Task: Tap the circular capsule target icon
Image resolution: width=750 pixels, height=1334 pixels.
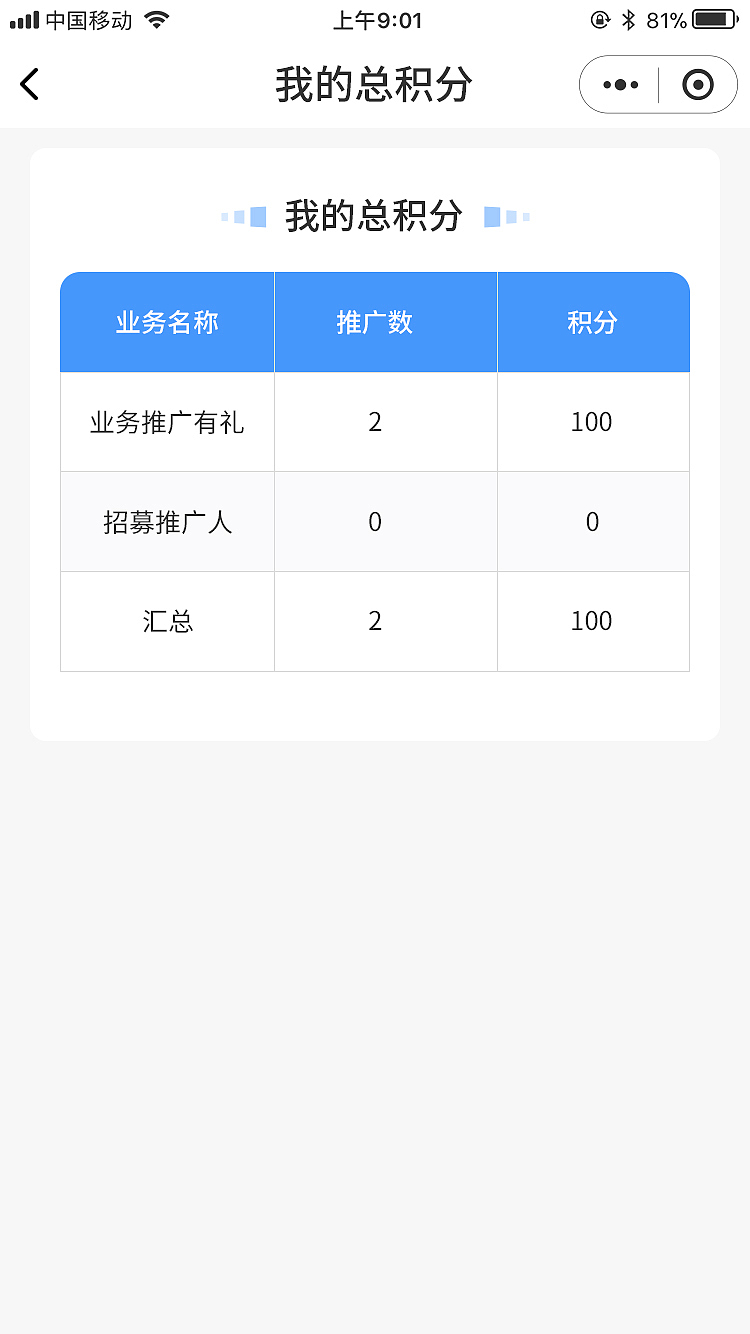Action: tap(697, 84)
